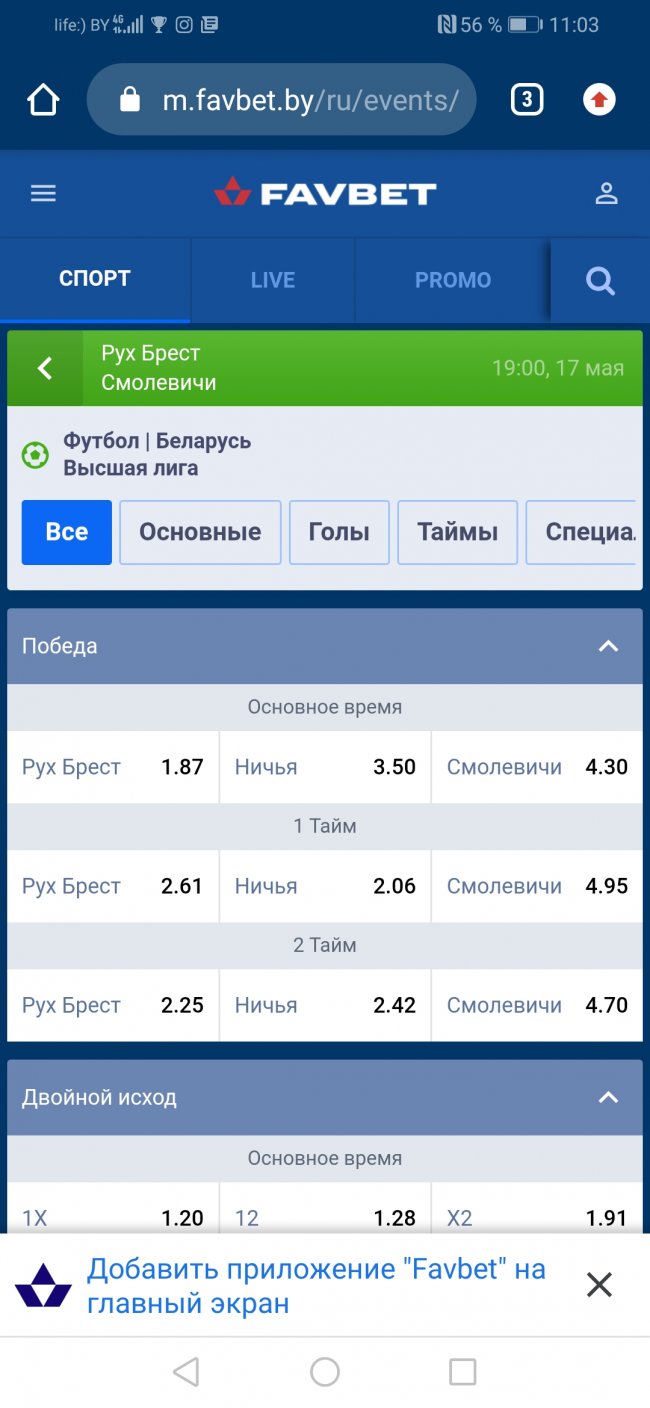
Task: Open the user profile icon
Action: (606, 194)
